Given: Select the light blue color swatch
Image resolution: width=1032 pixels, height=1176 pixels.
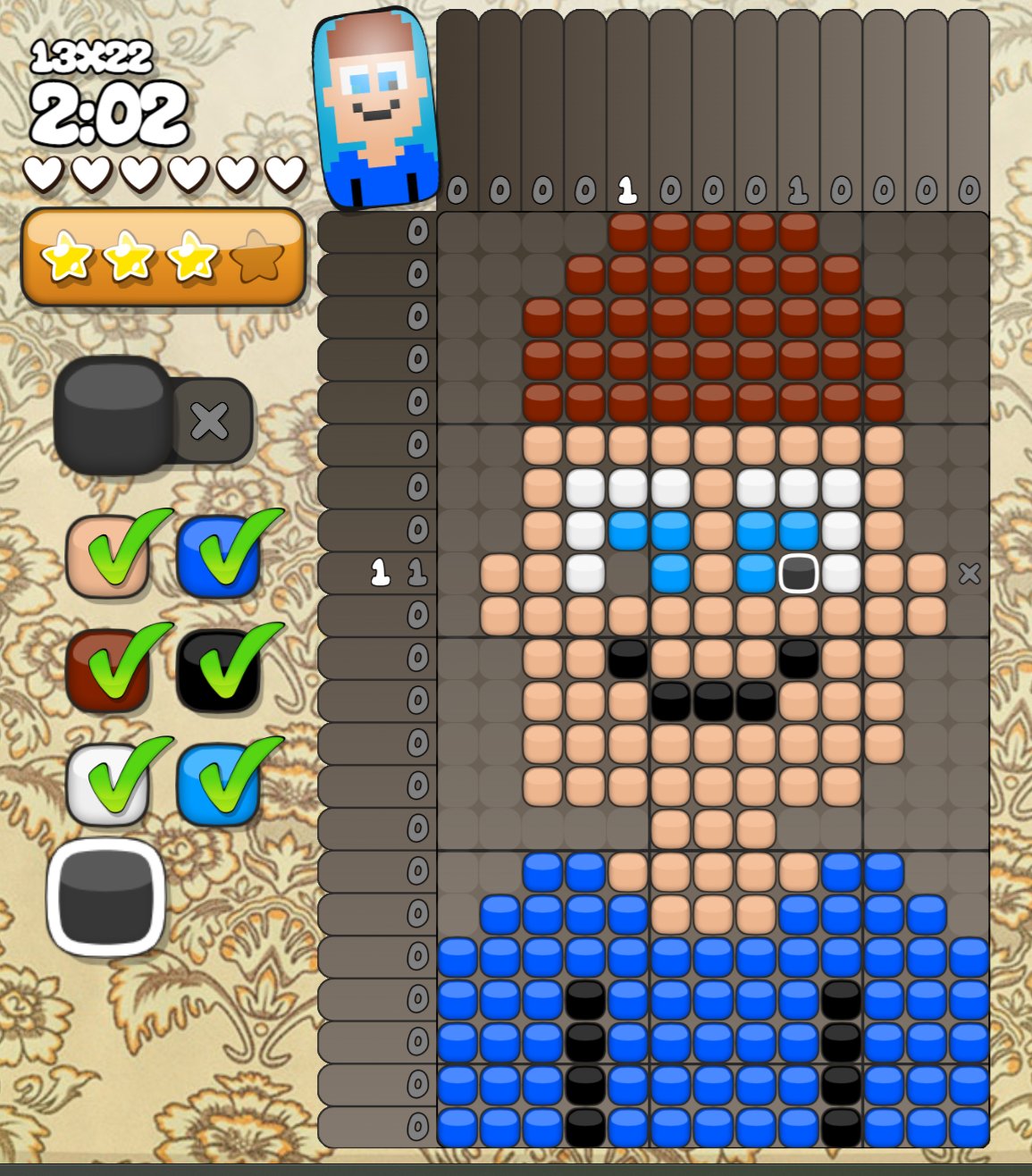Looking at the screenshot, I should click(219, 784).
